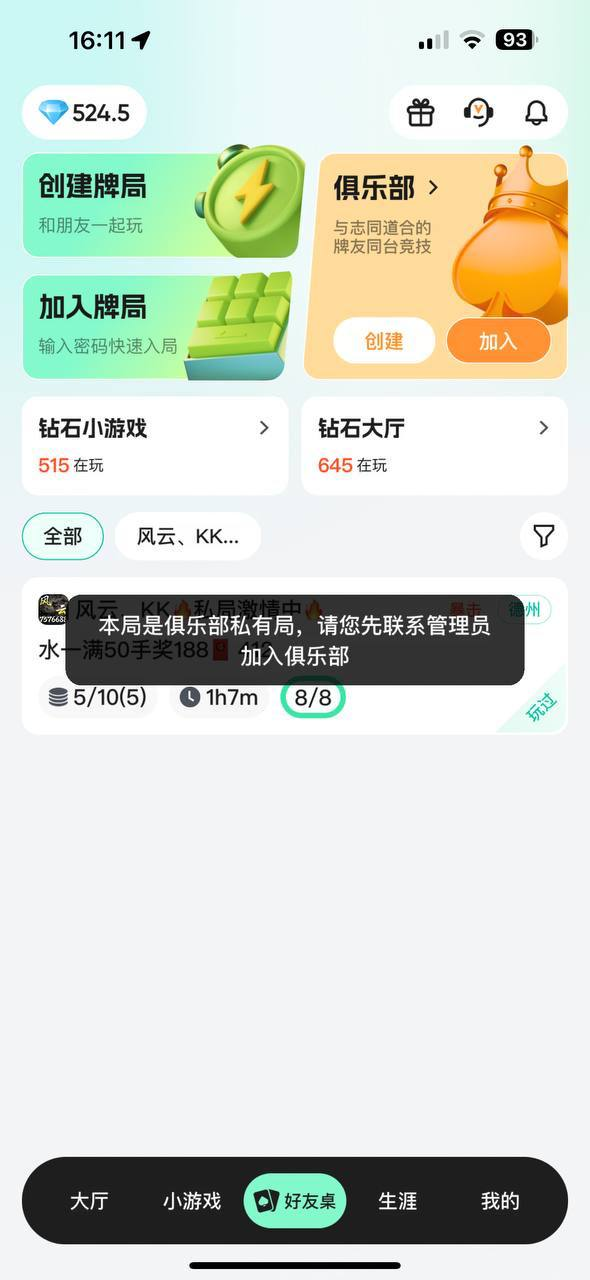Switch to the 大厅 tab
The width and height of the screenshot is (590, 1280).
click(89, 1201)
